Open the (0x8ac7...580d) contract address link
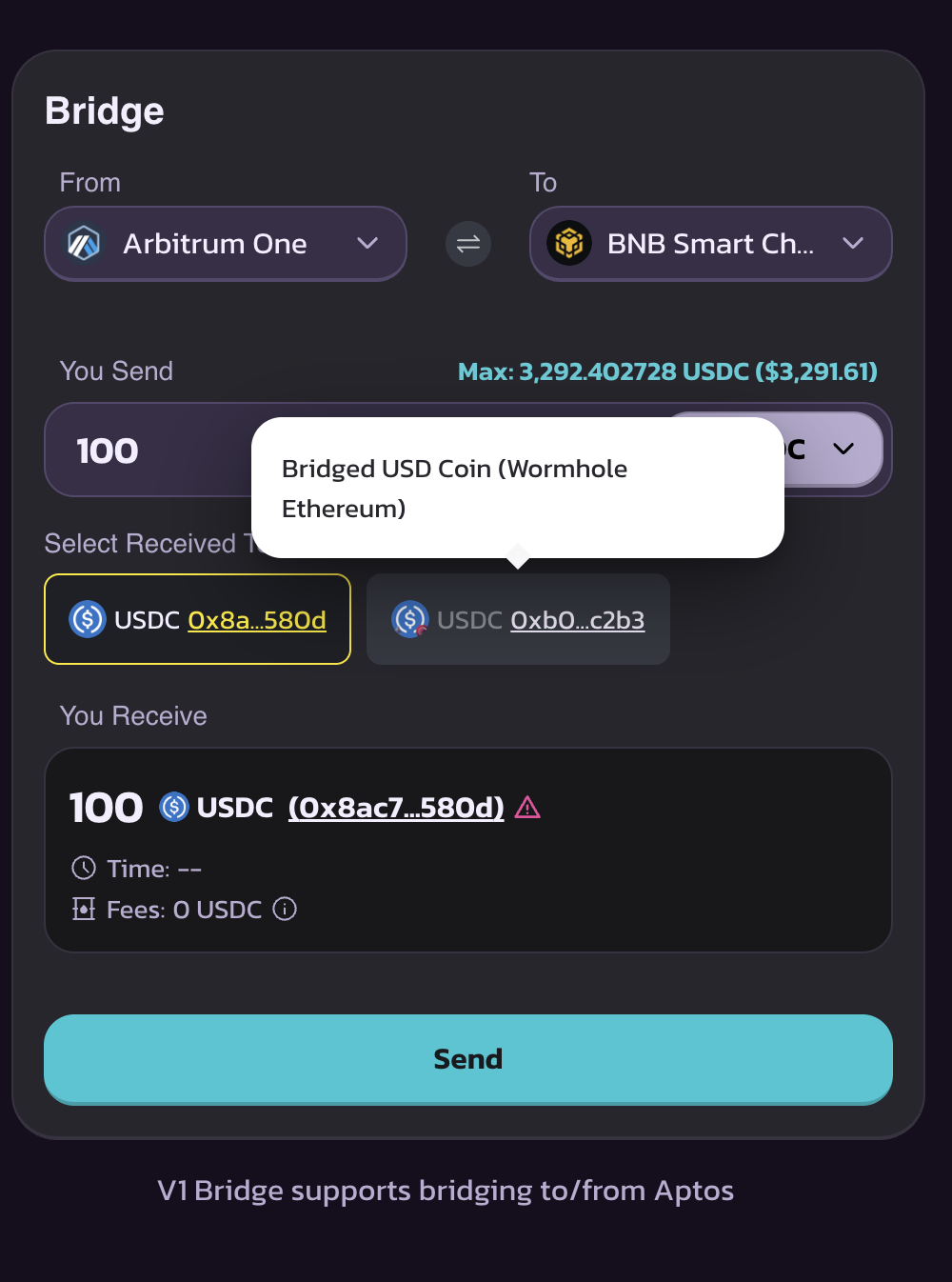 [x=396, y=808]
